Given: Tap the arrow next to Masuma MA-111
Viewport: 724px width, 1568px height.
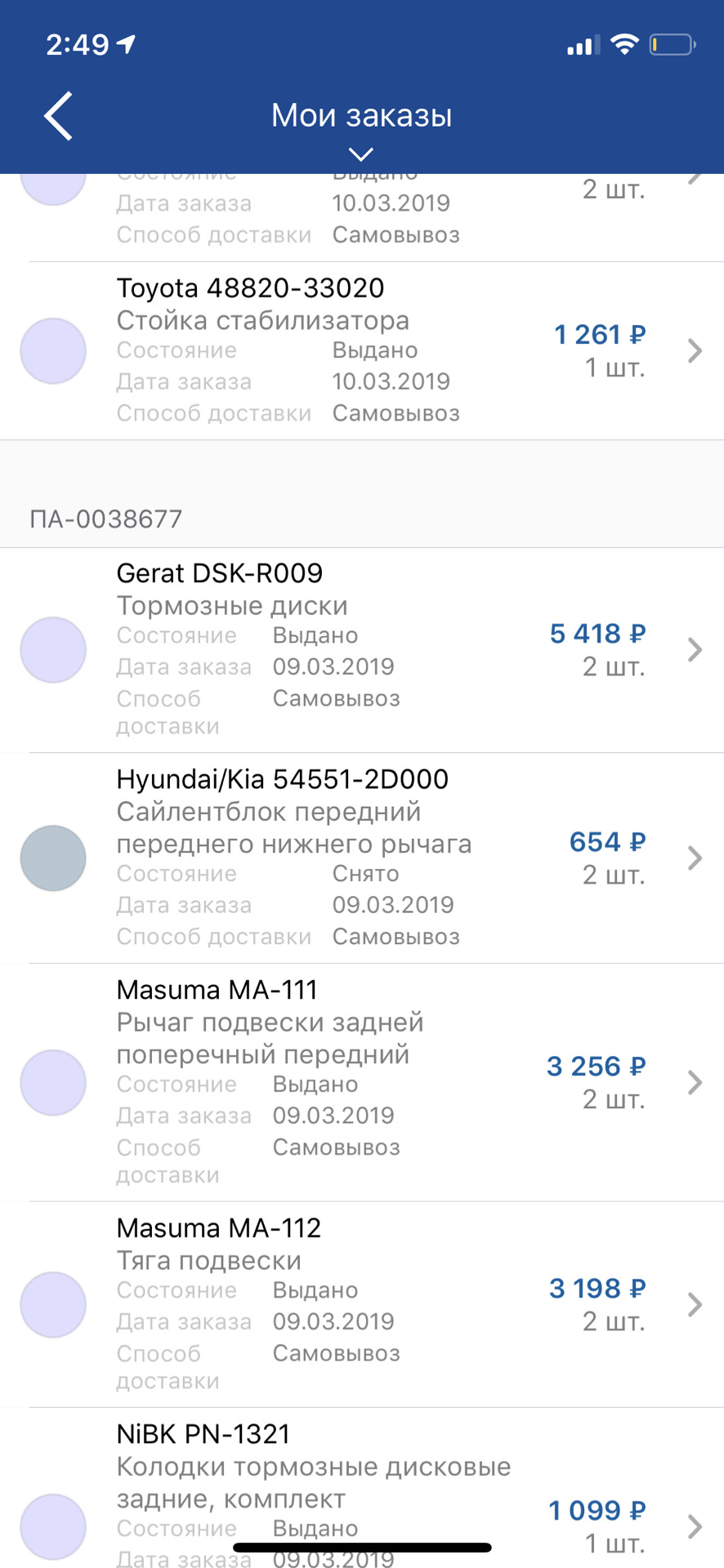Looking at the screenshot, I should tap(695, 1082).
